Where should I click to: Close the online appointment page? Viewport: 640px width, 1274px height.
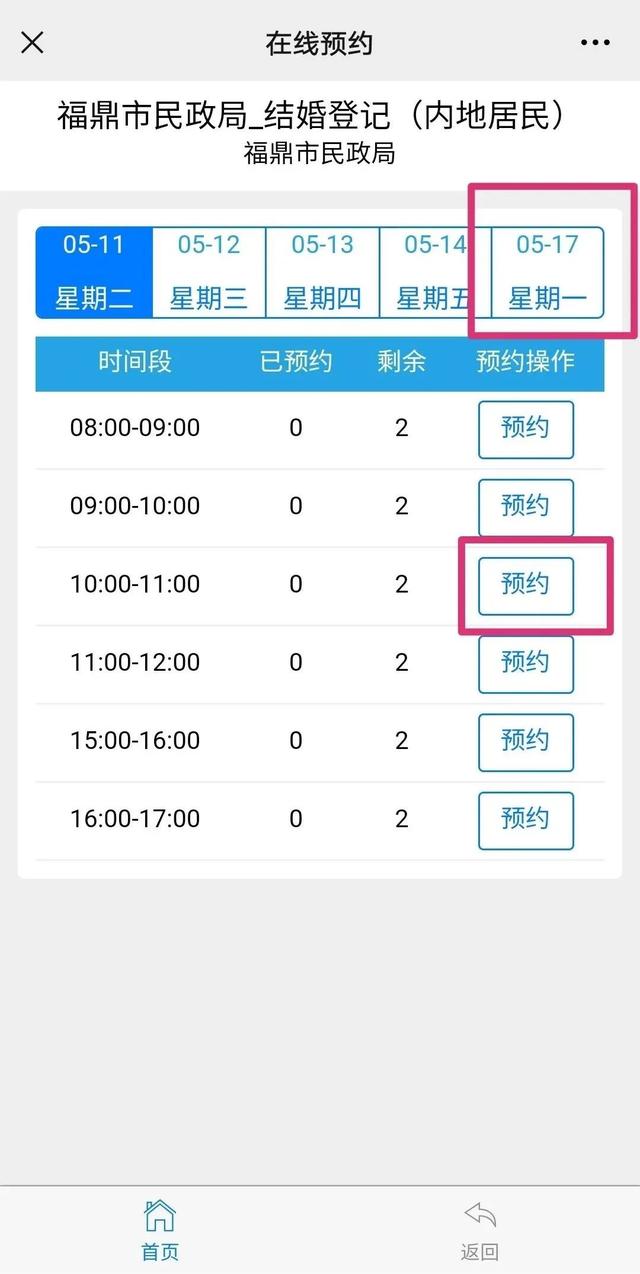[32, 43]
